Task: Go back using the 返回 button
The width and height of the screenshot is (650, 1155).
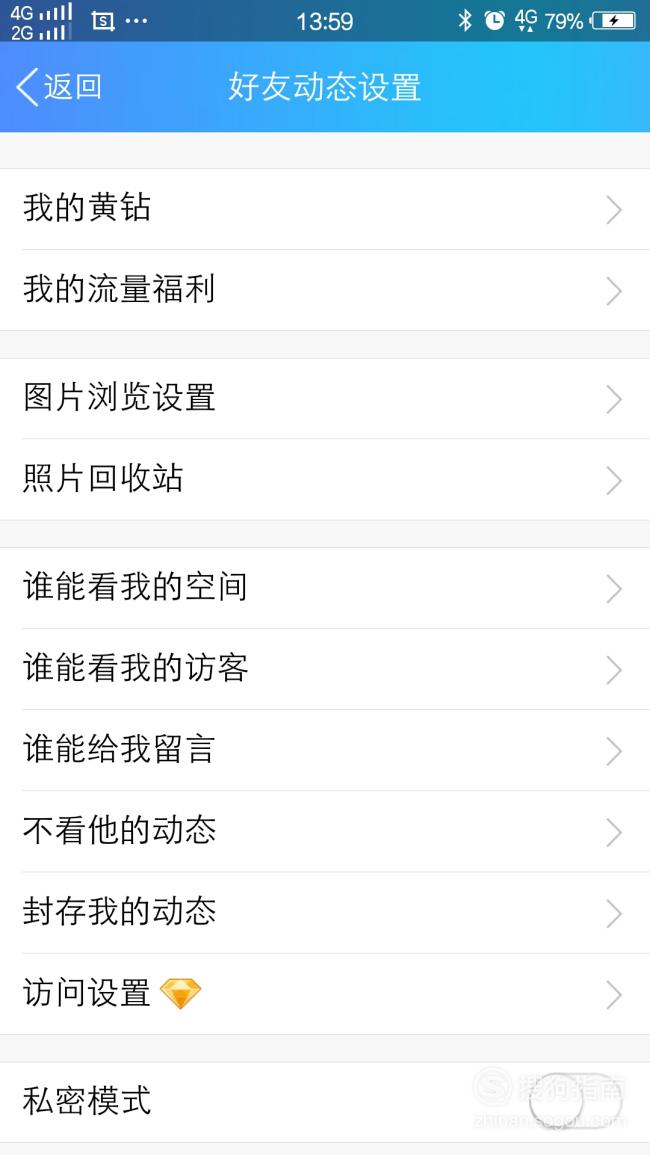Action: tap(59, 87)
